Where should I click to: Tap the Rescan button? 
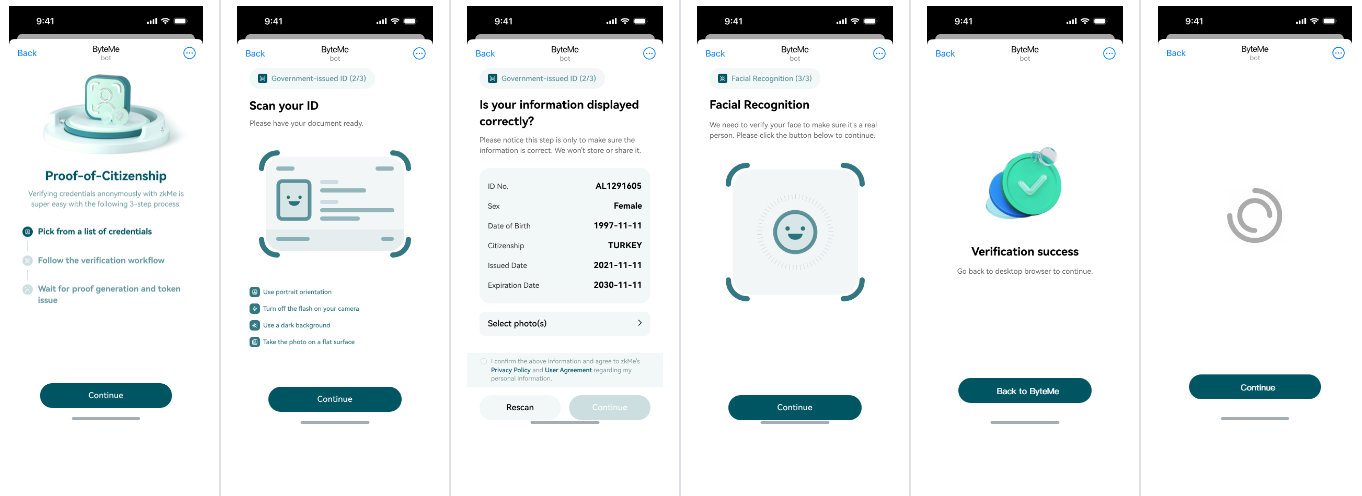[519, 407]
